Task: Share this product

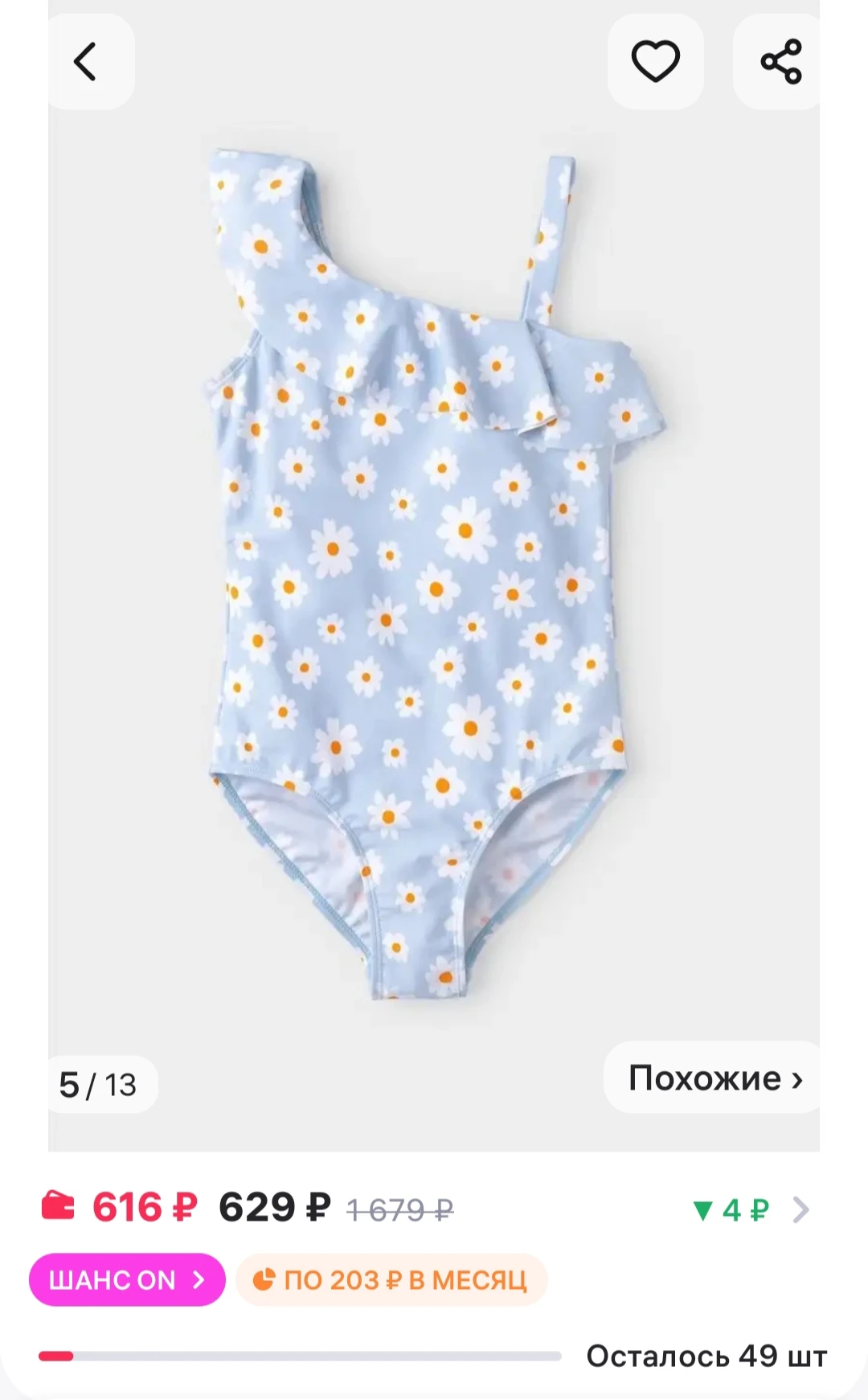Action: click(780, 62)
